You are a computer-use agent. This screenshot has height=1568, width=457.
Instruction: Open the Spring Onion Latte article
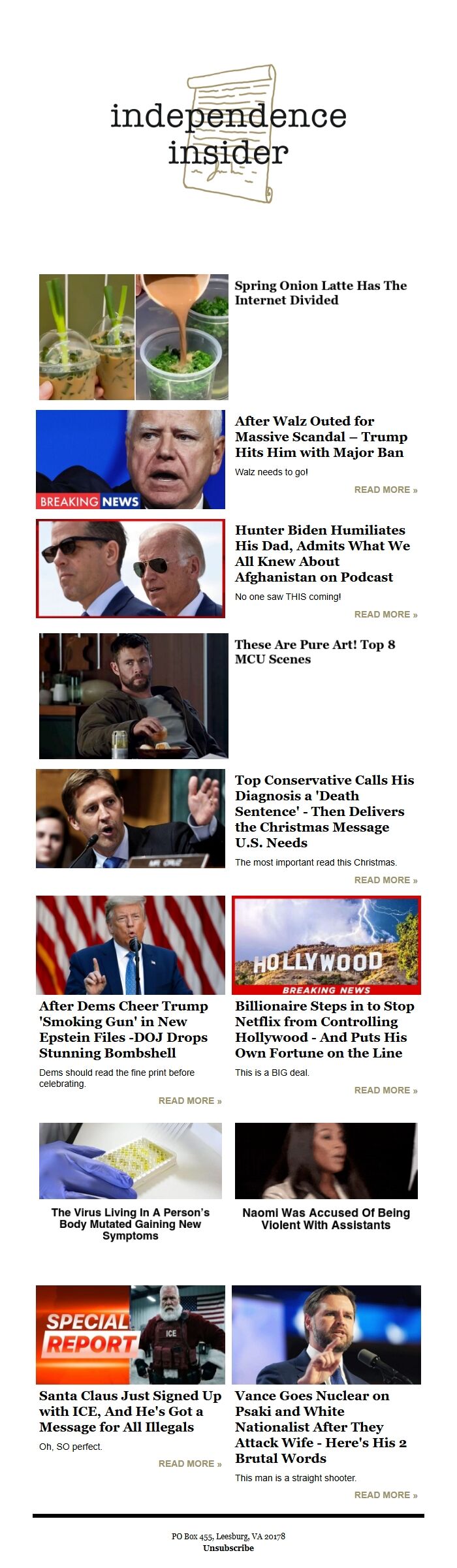[320, 293]
